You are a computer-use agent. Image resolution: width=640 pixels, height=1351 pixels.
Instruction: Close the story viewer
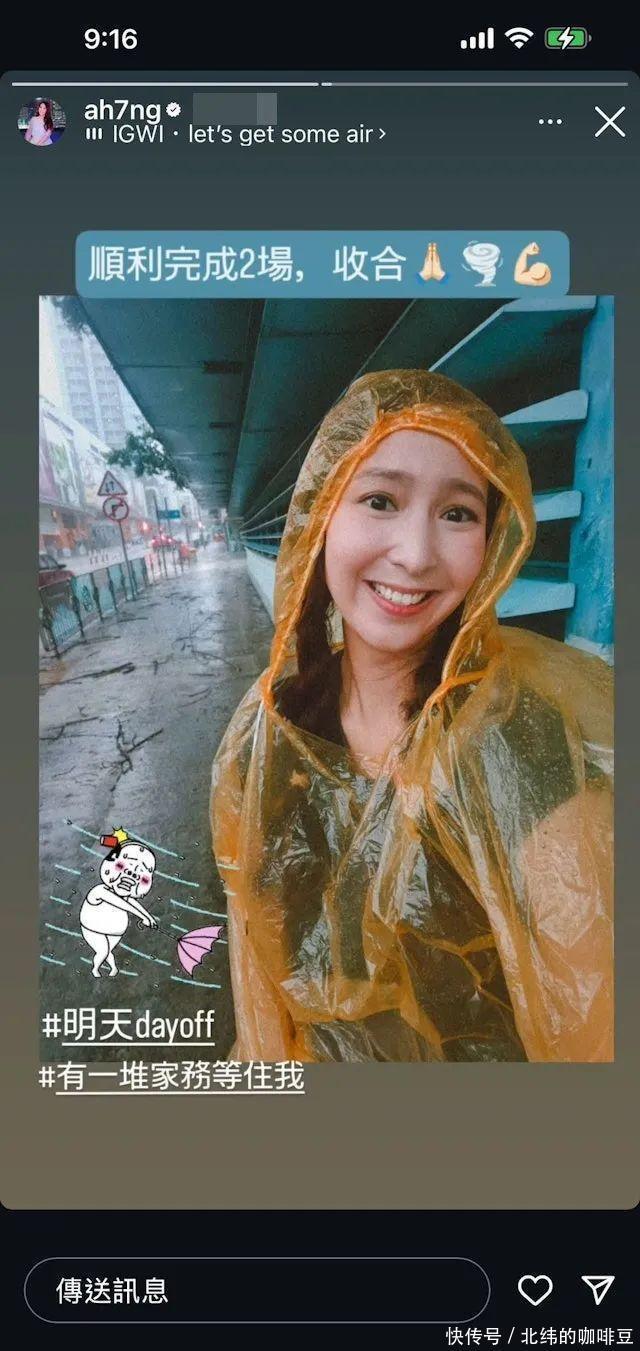[609, 122]
